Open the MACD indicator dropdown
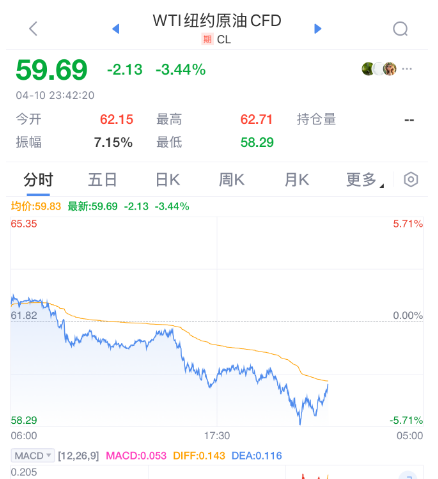This screenshot has width=438, height=479. pos(32,455)
